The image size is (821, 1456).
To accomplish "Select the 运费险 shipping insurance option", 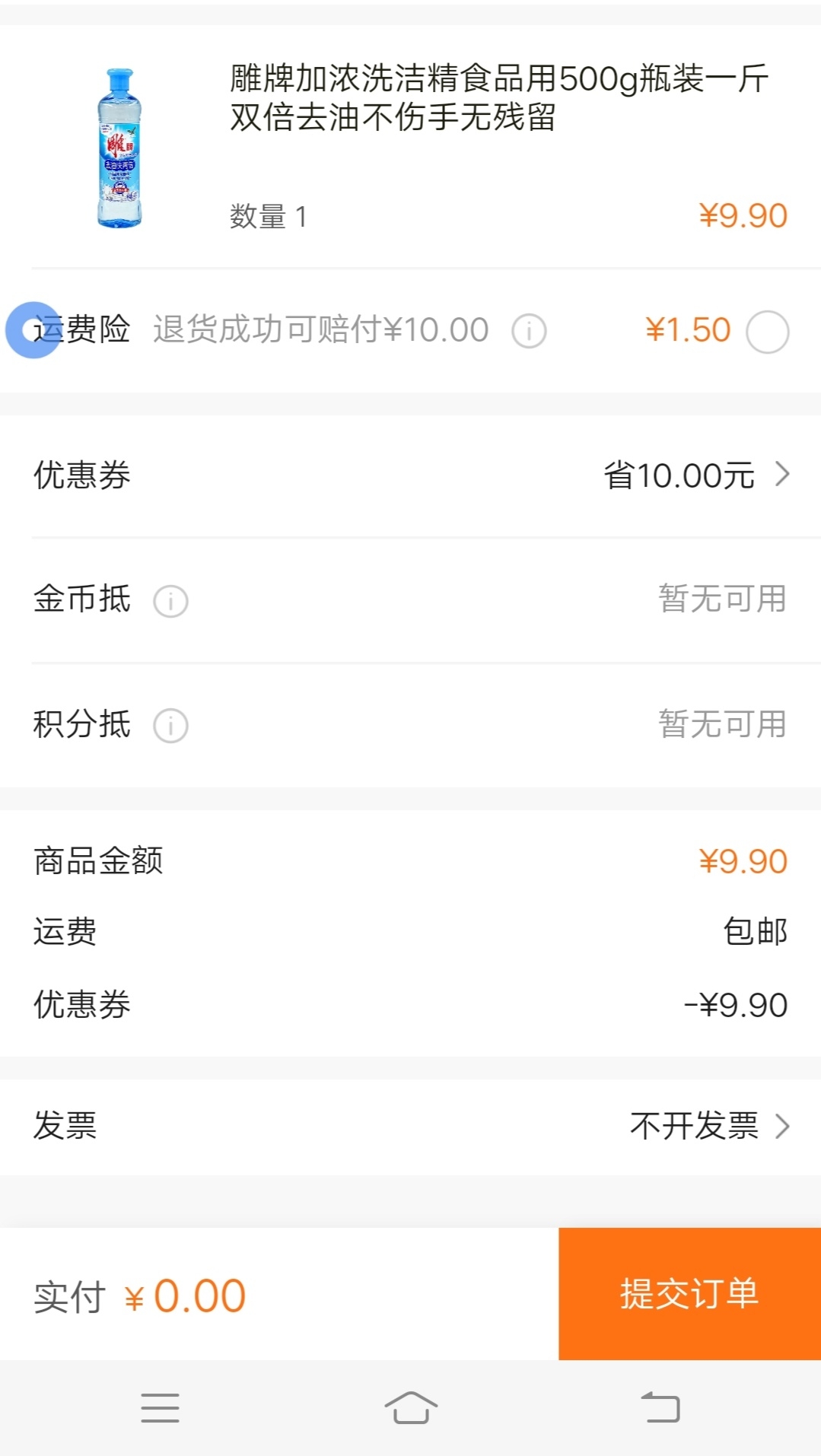I will (767, 332).
